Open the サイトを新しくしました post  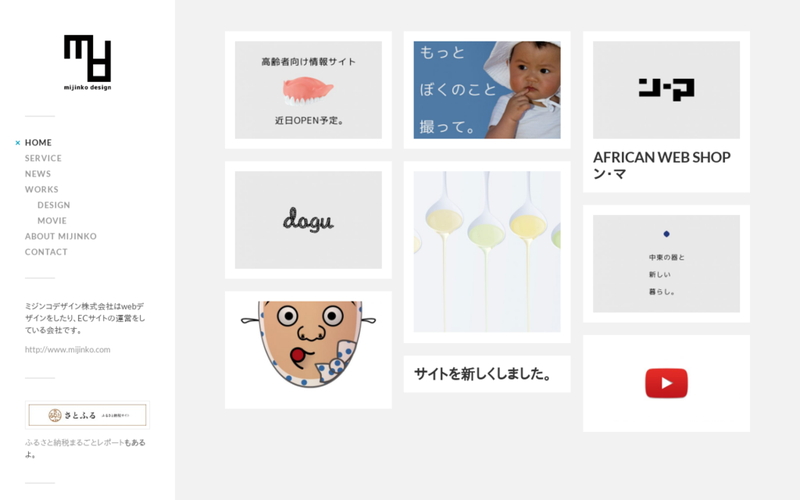click(483, 374)
